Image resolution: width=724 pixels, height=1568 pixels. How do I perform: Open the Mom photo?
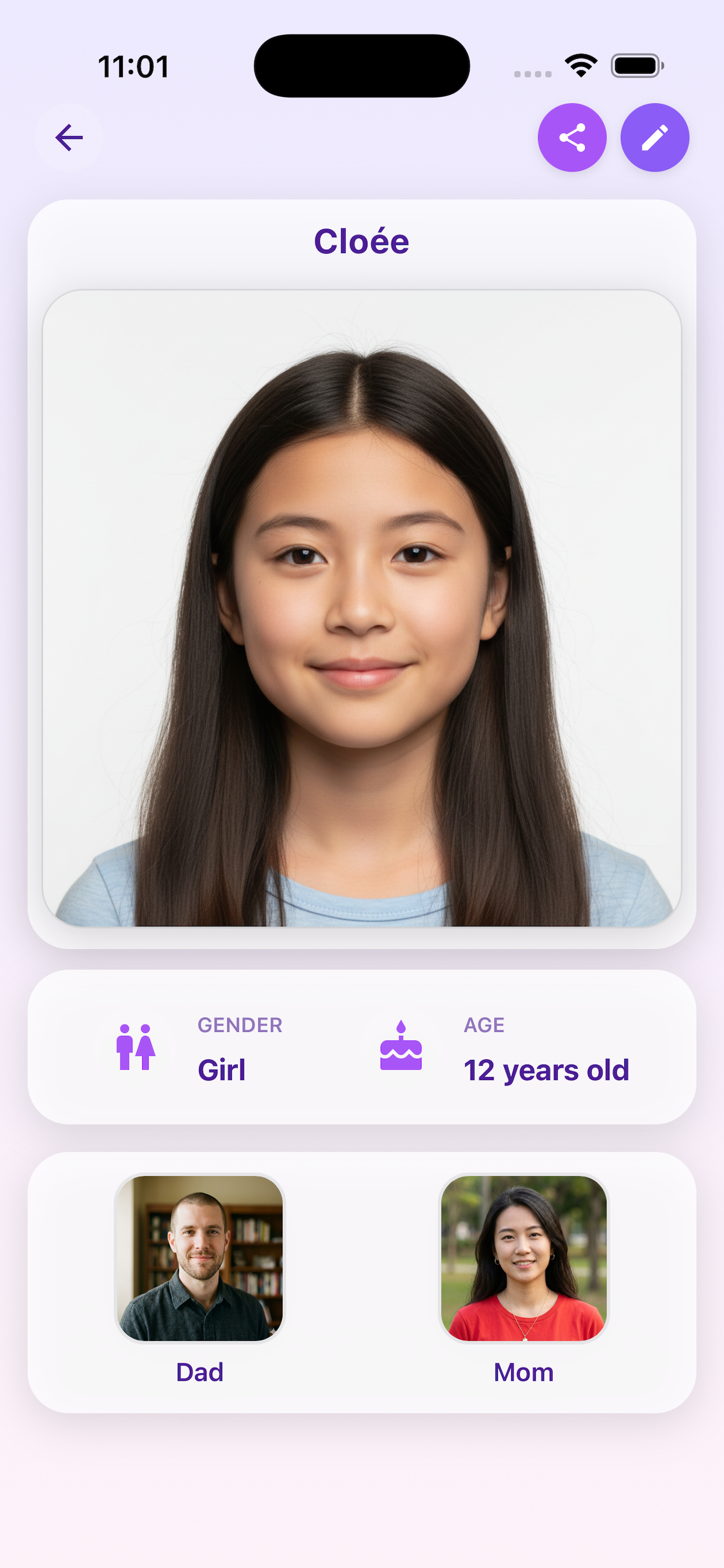524,1258
